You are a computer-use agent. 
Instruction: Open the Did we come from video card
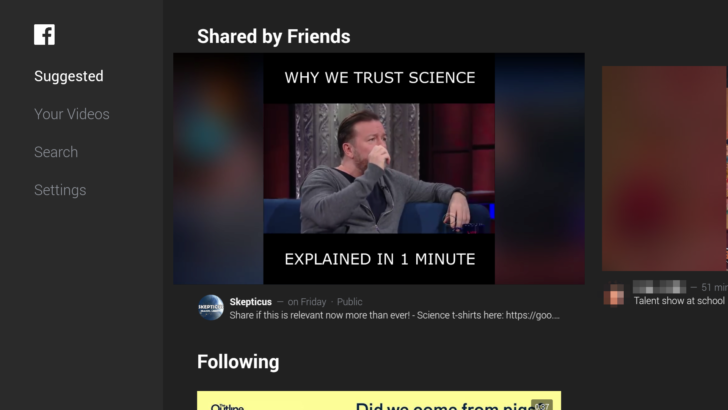[379, 401]
